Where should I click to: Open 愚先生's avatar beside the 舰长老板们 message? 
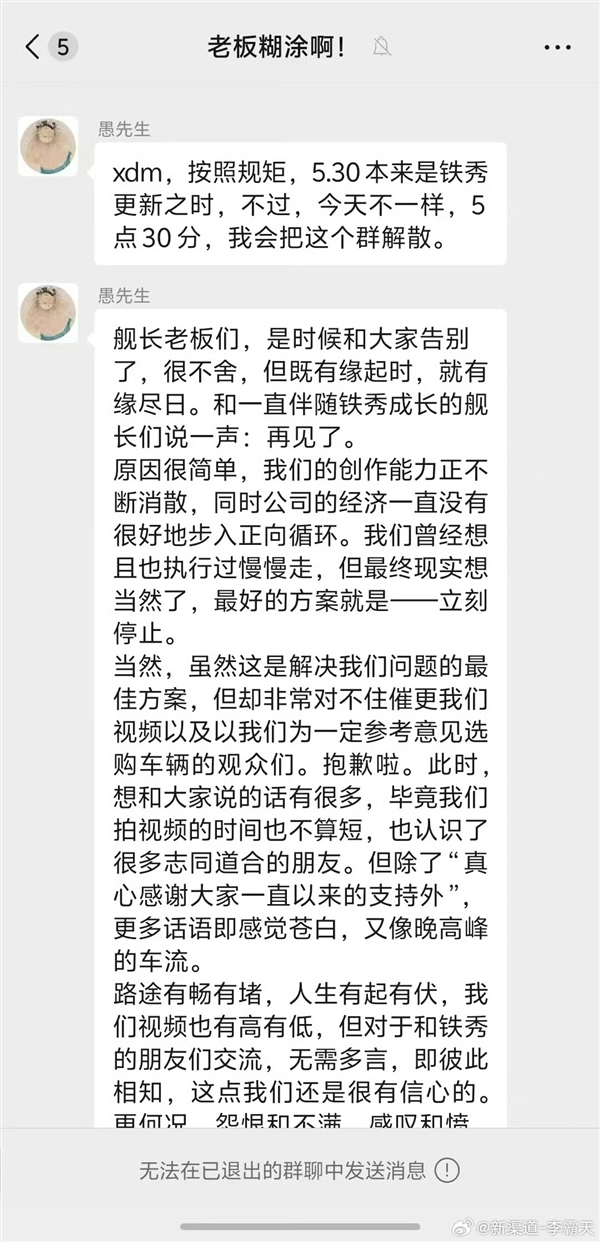coord(48,313)
